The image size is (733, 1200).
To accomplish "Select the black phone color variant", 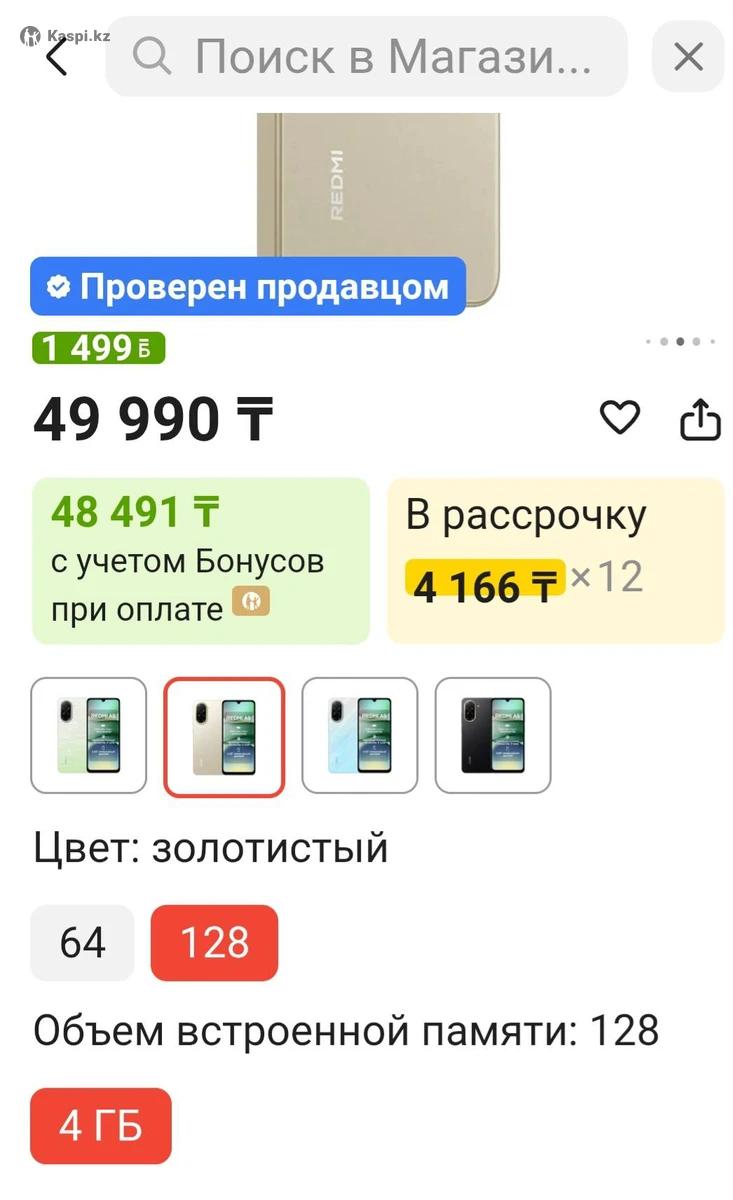I will [493, 736].
